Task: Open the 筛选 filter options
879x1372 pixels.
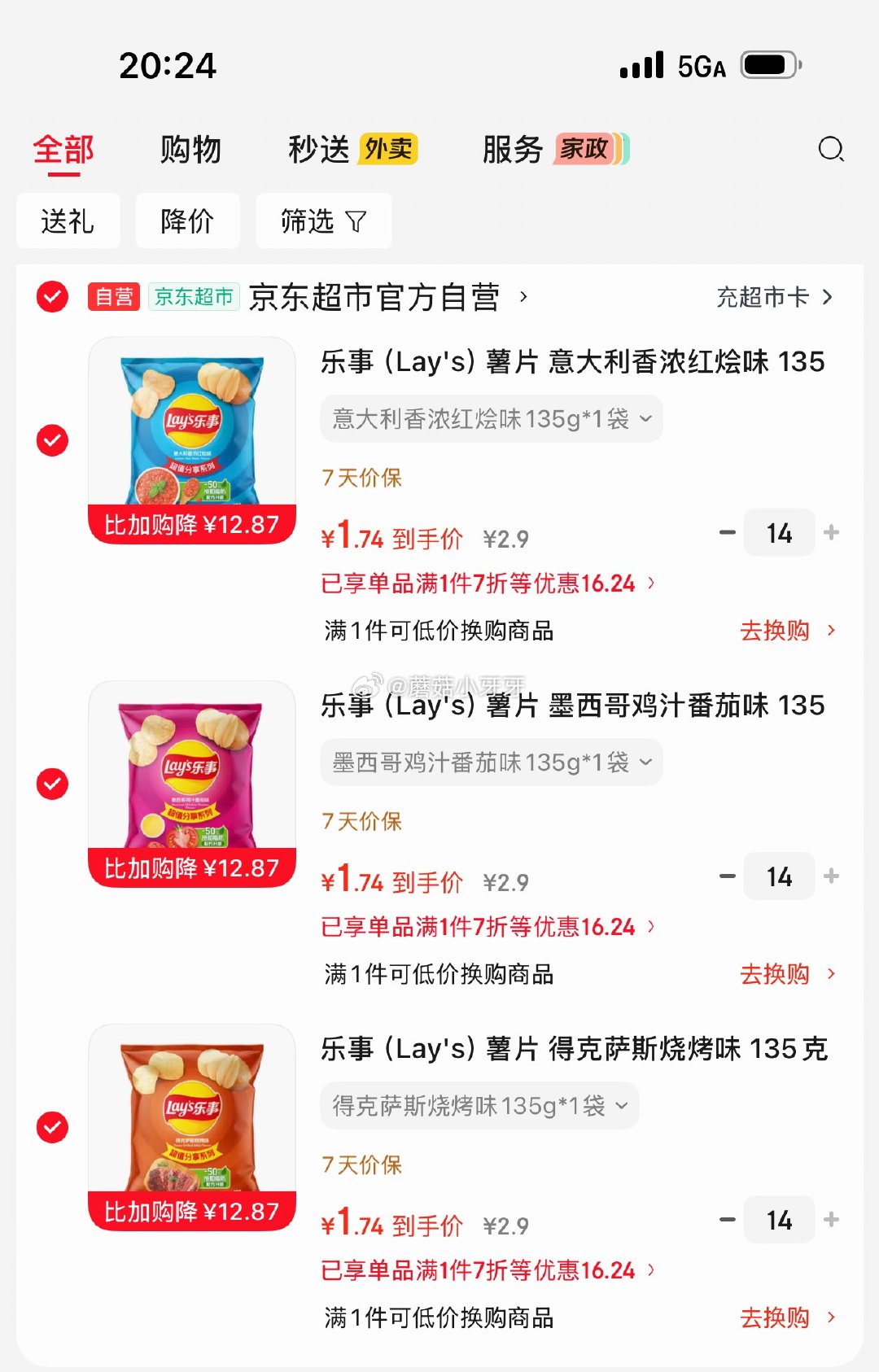Action: tap(323, 221)
